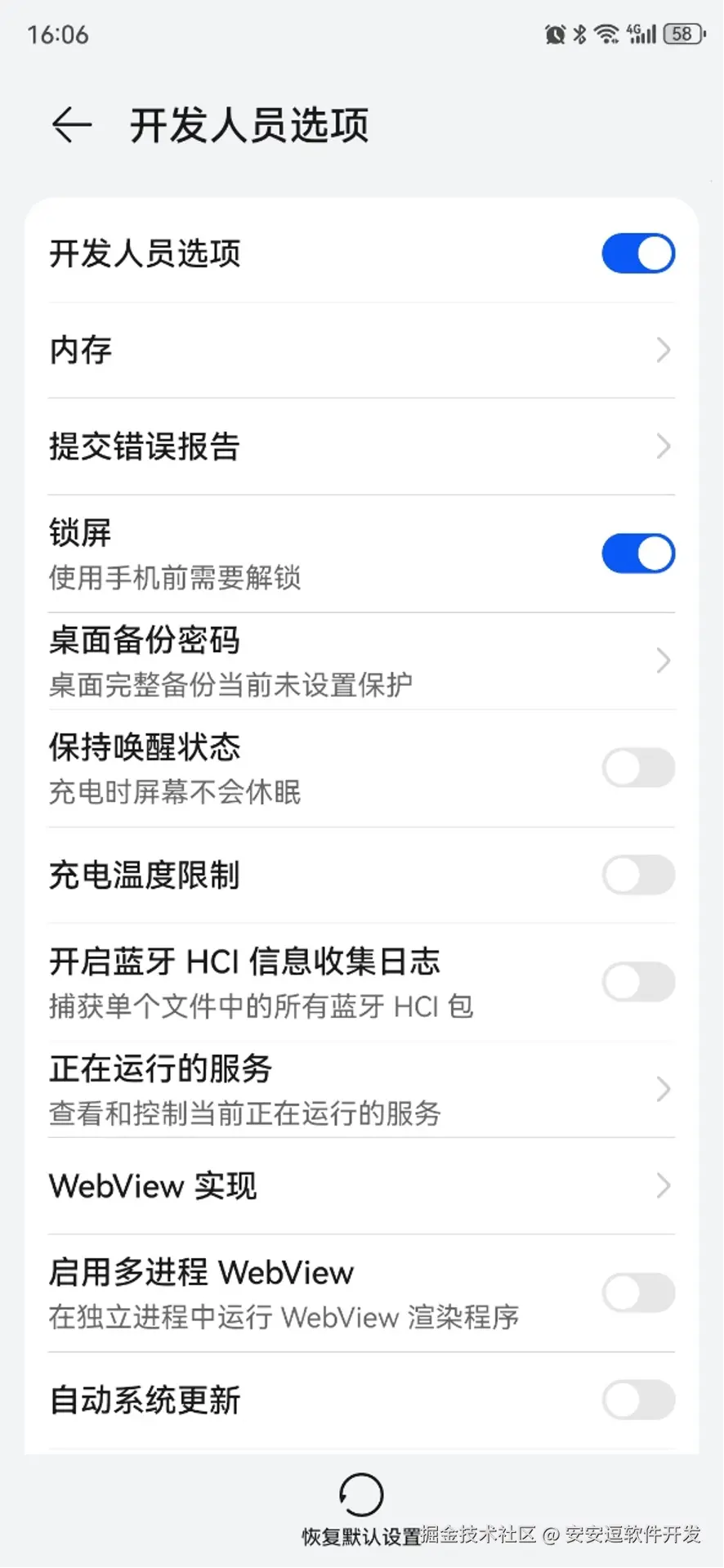The height and width of the screenshot is (1568, 724).
Task: Open the 内存 row
Action: [x=361, y=350]
